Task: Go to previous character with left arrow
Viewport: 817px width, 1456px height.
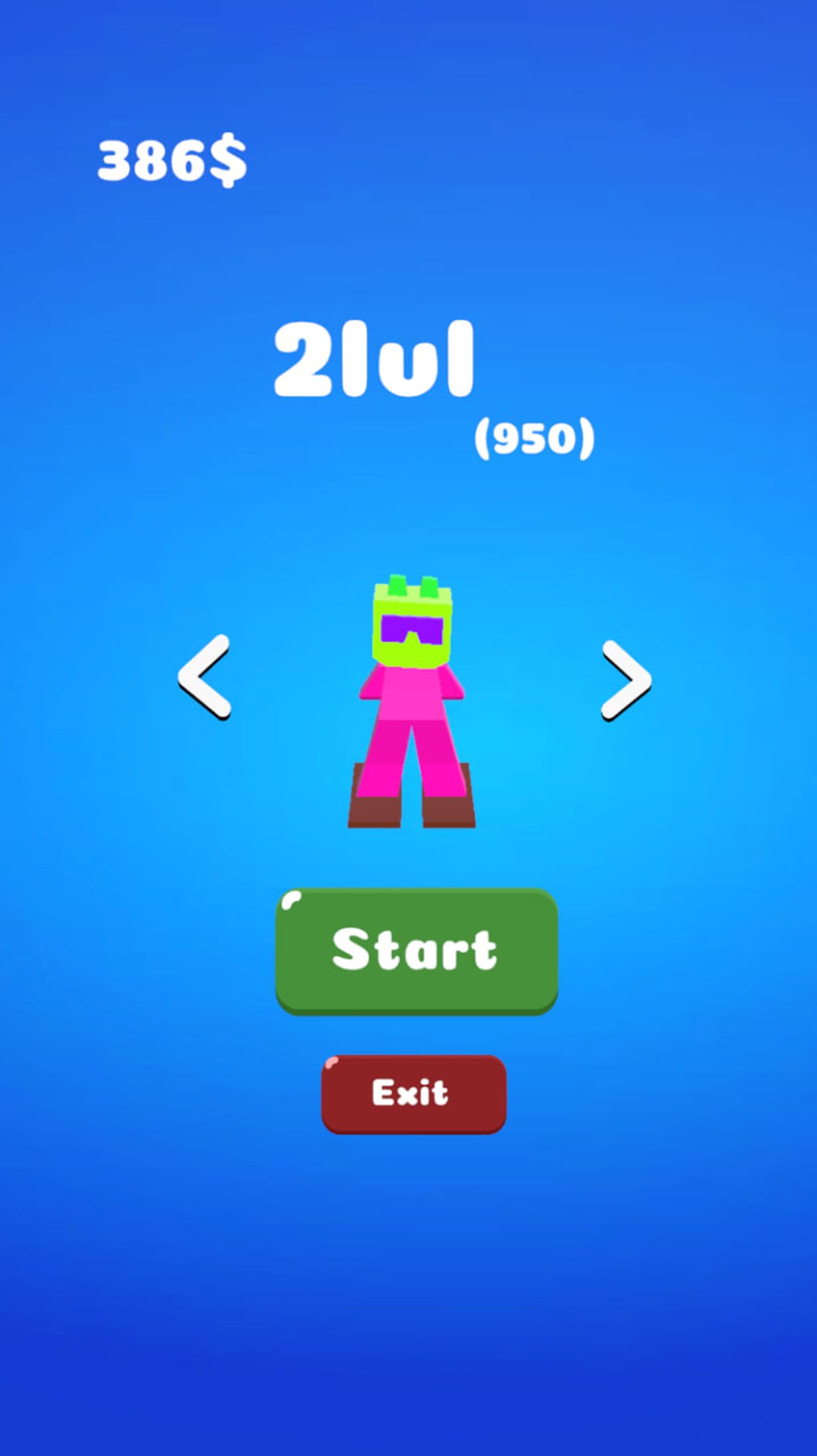Action: point(205,677)
